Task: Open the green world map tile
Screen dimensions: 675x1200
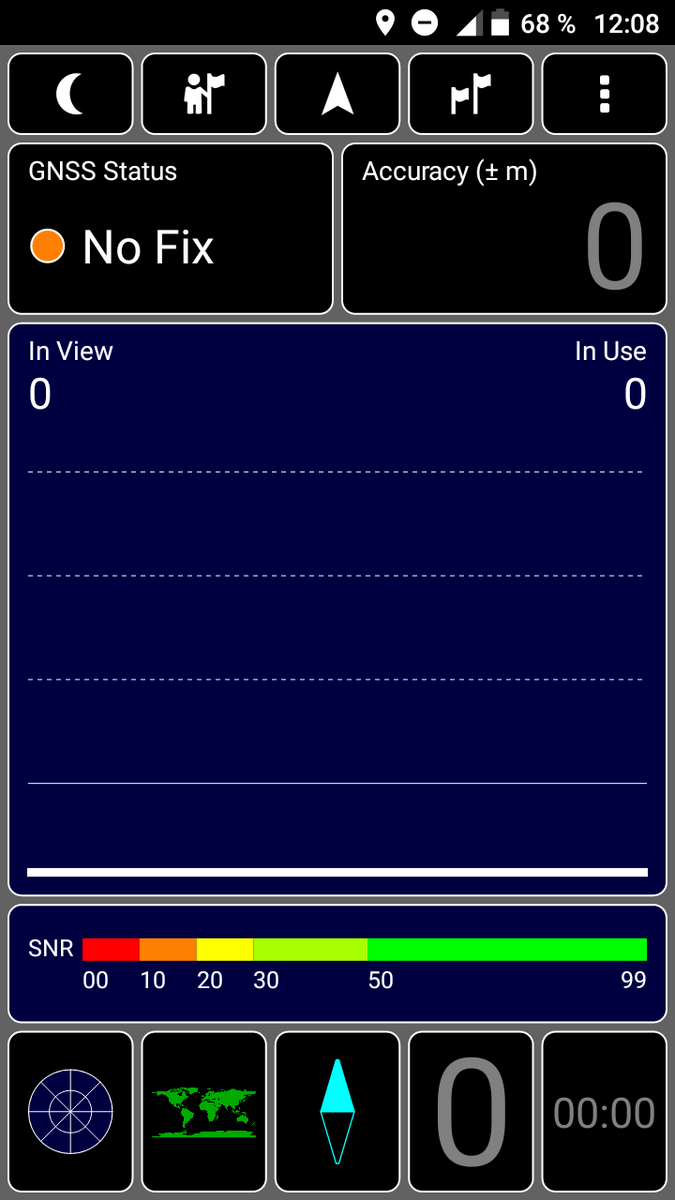Action: [204, 1111]
